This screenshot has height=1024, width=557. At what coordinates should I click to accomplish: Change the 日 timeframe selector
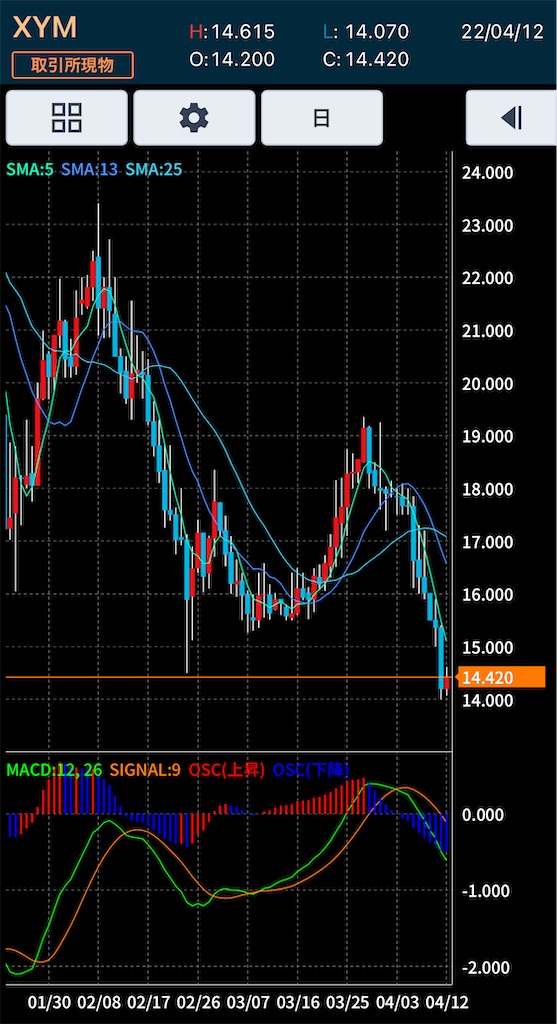(x=321, y=118)
